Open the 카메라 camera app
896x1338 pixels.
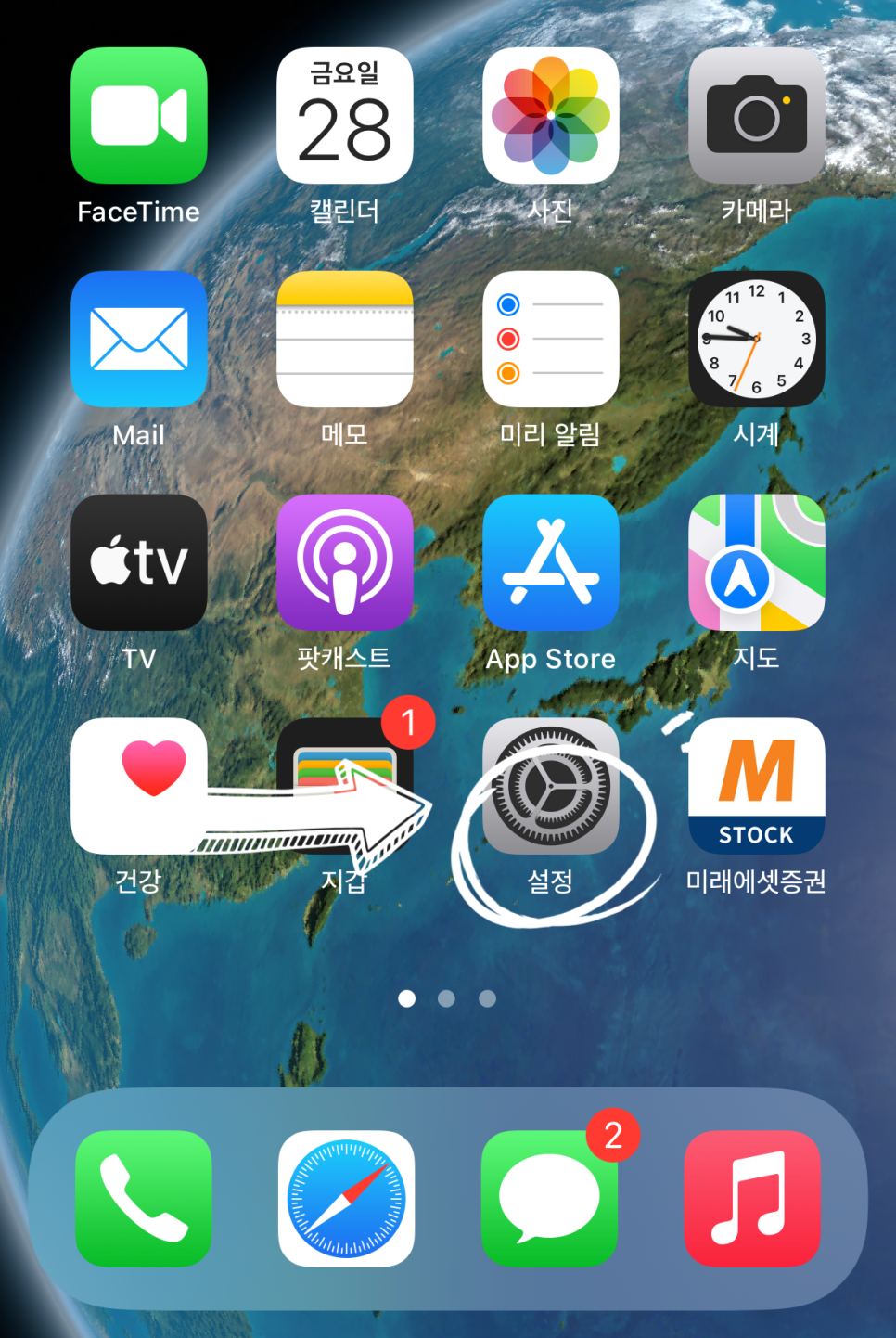coord(756,116)
